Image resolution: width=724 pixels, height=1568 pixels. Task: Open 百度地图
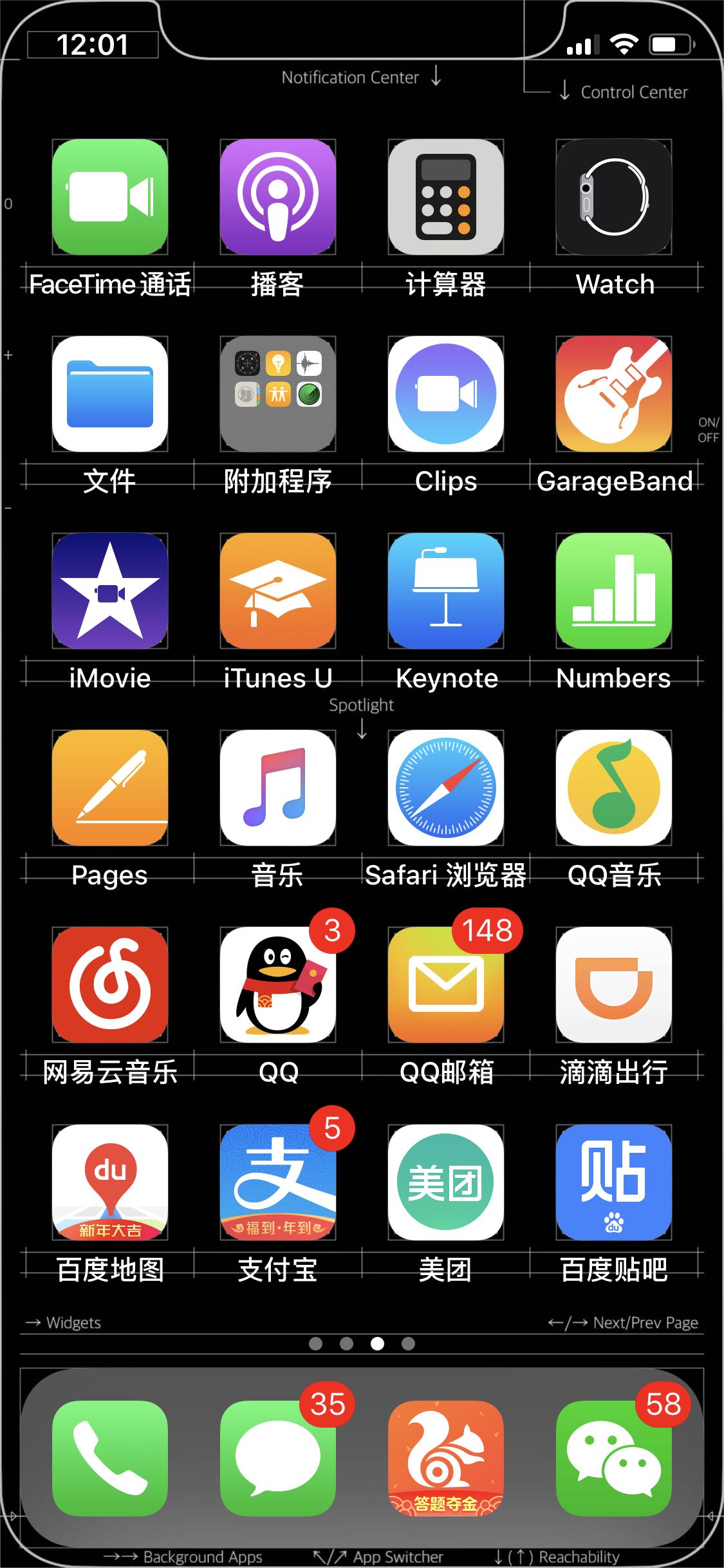click(x=110, y=1182)
